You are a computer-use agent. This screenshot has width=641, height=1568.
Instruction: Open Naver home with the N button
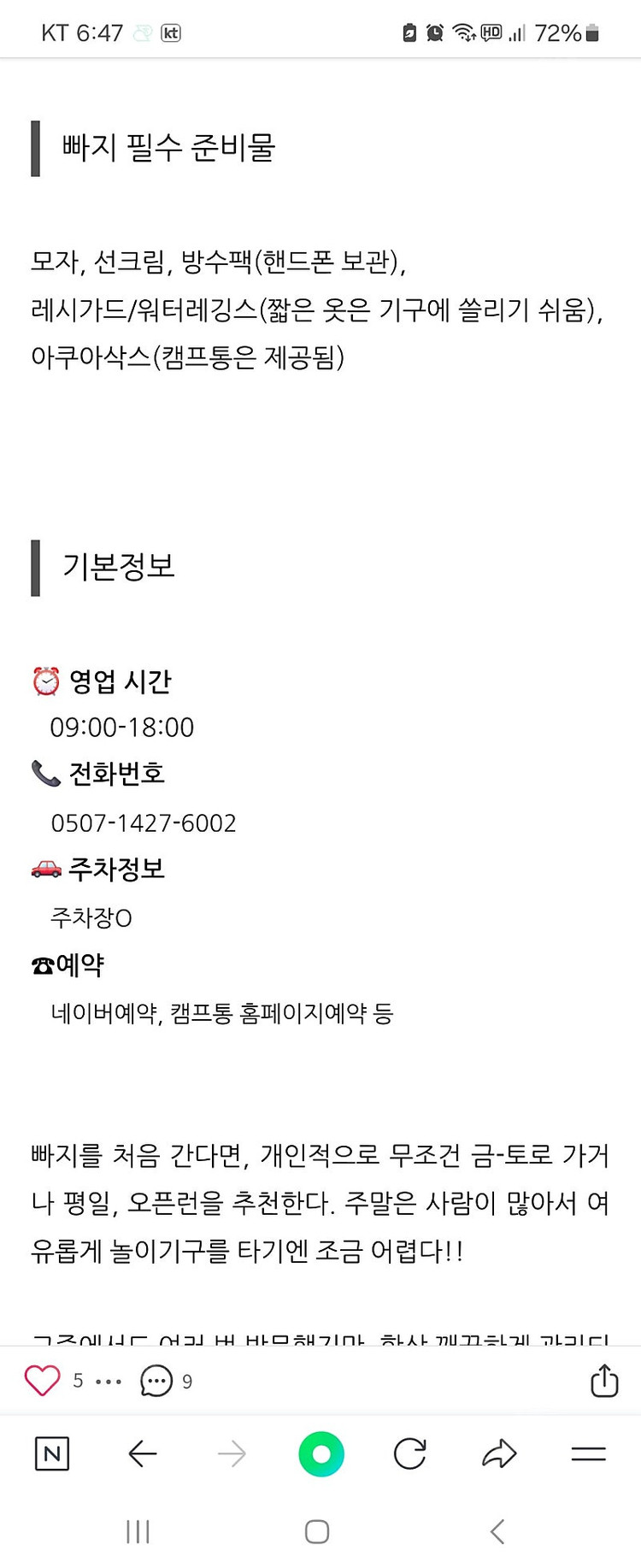tap(52, 1453)
